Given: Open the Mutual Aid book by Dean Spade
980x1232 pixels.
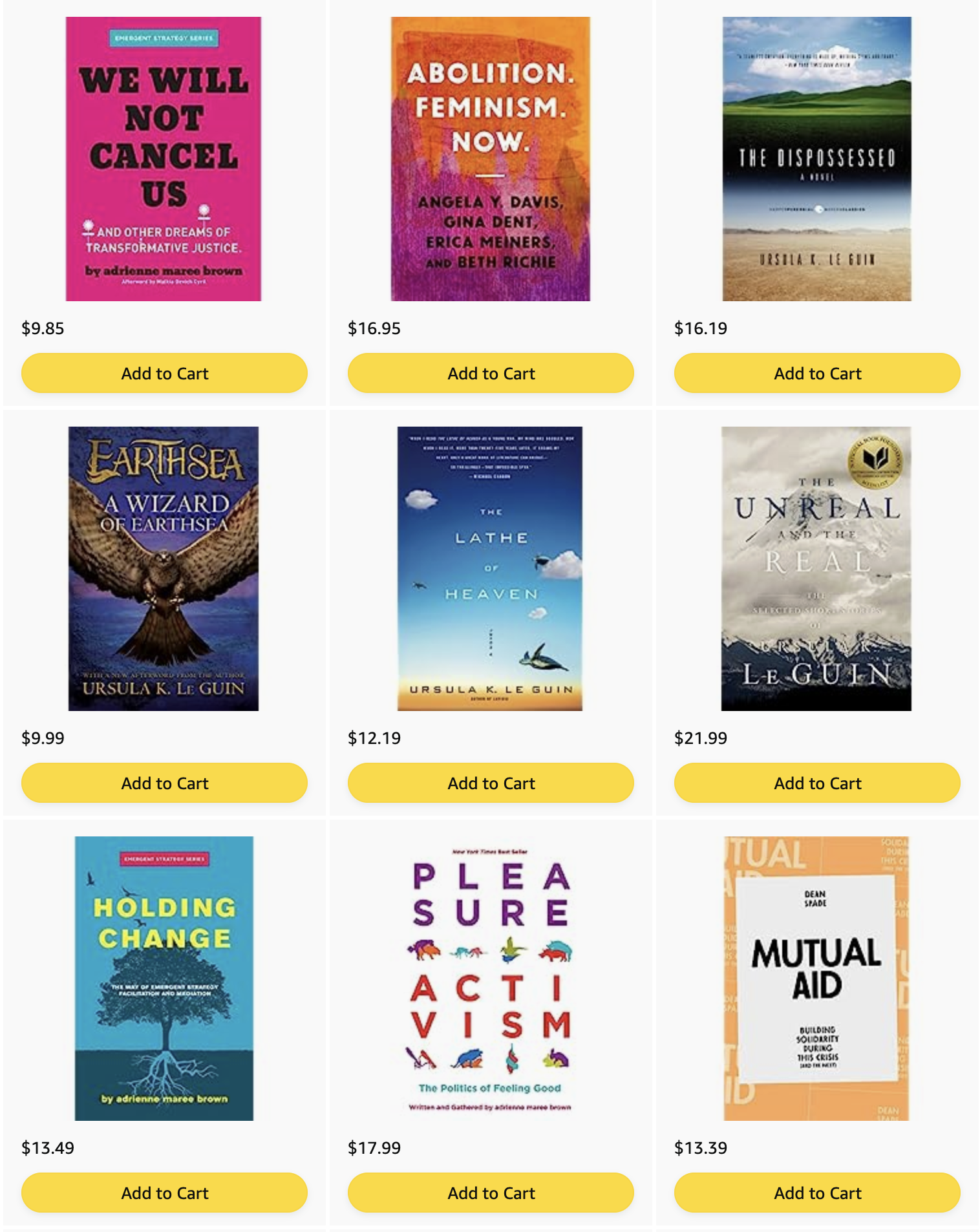Looking at the screenshot, I should point(816,979).
